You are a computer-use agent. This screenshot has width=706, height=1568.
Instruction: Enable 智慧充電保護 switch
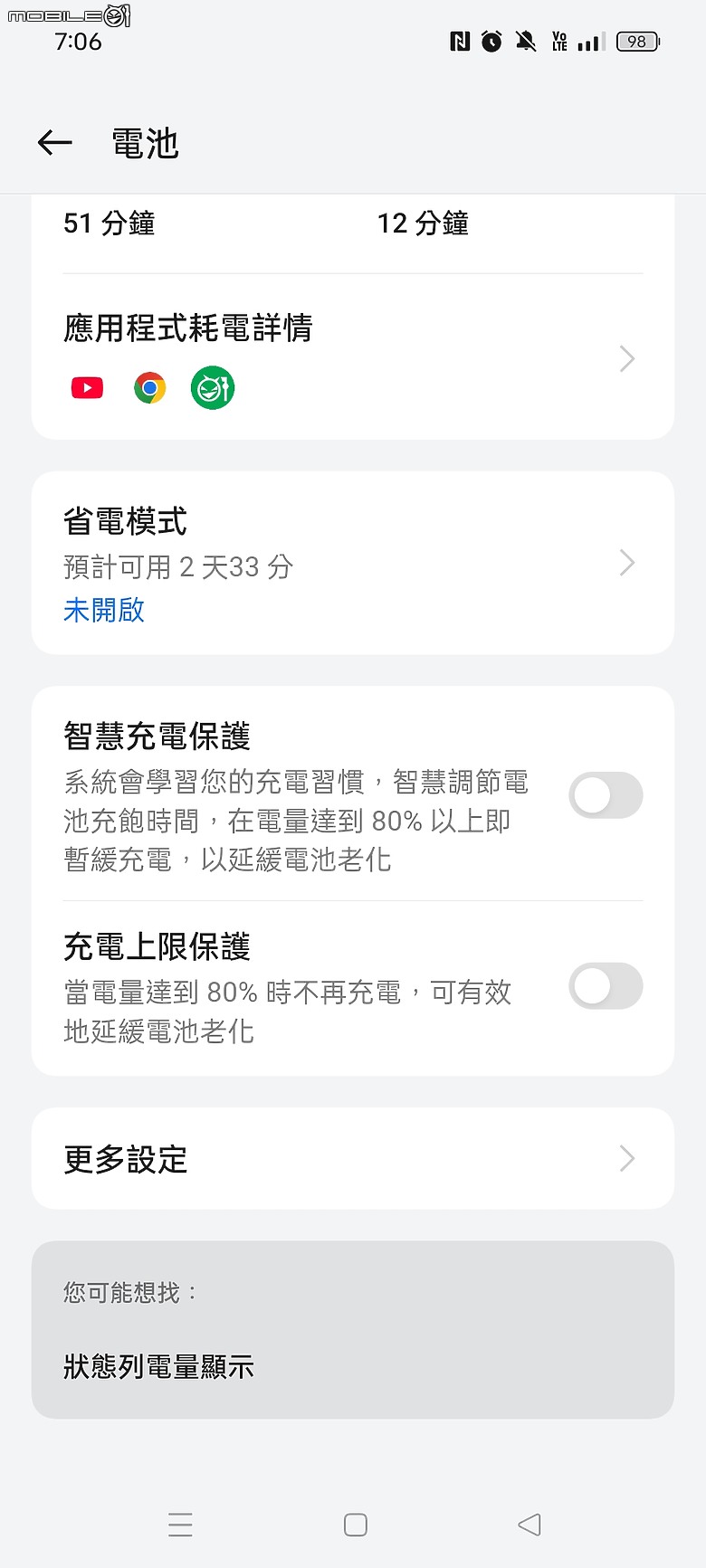pos(606,795)
